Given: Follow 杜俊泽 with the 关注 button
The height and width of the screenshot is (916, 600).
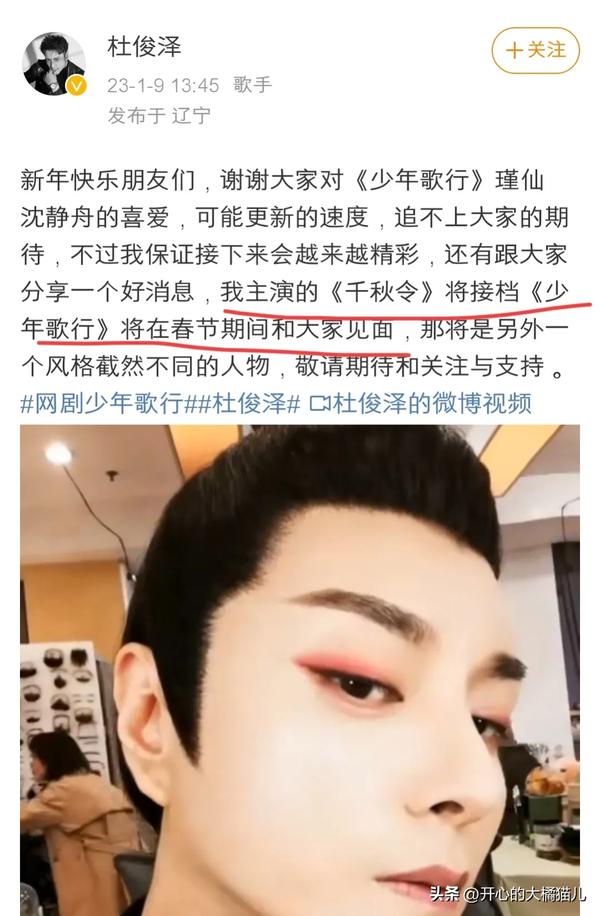Looking at the screenshot, I should point(536,49).
